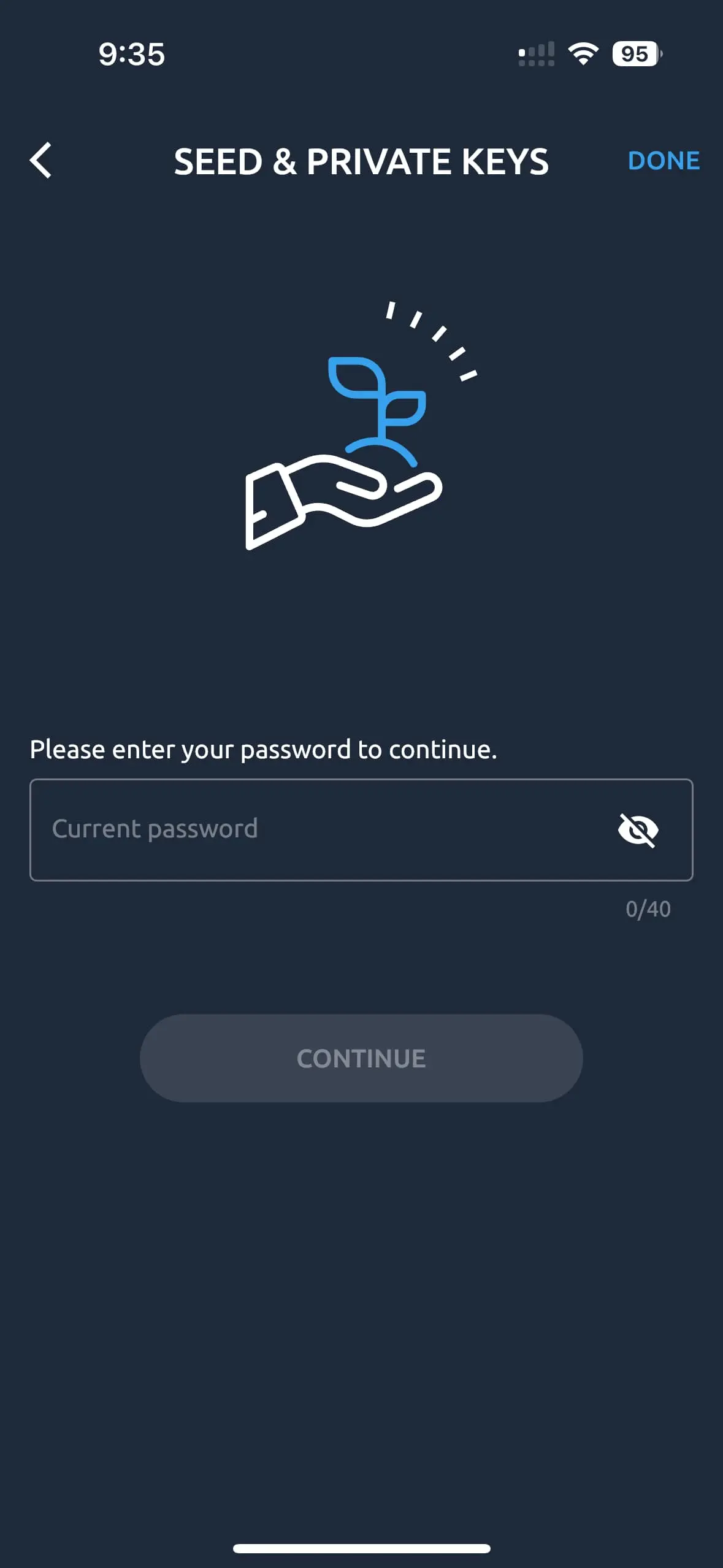
Task: Click the cellular signal bars indicator
Action: (x=536, y=55)
